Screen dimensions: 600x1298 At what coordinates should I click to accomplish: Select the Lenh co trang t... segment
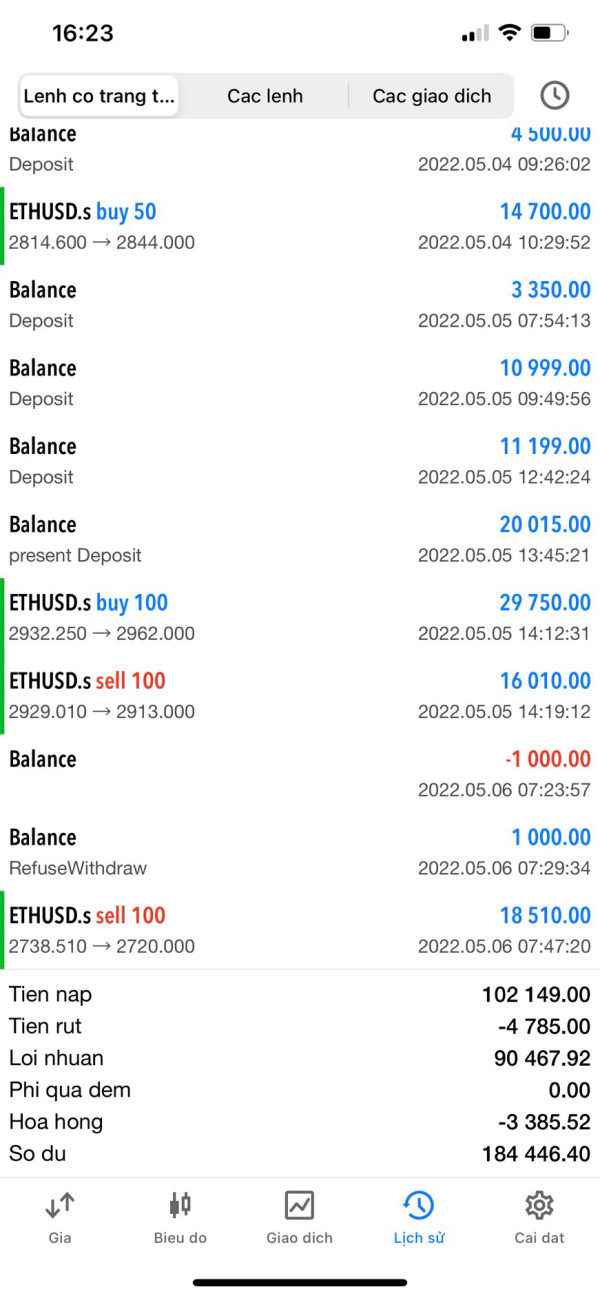pos(99,96)
